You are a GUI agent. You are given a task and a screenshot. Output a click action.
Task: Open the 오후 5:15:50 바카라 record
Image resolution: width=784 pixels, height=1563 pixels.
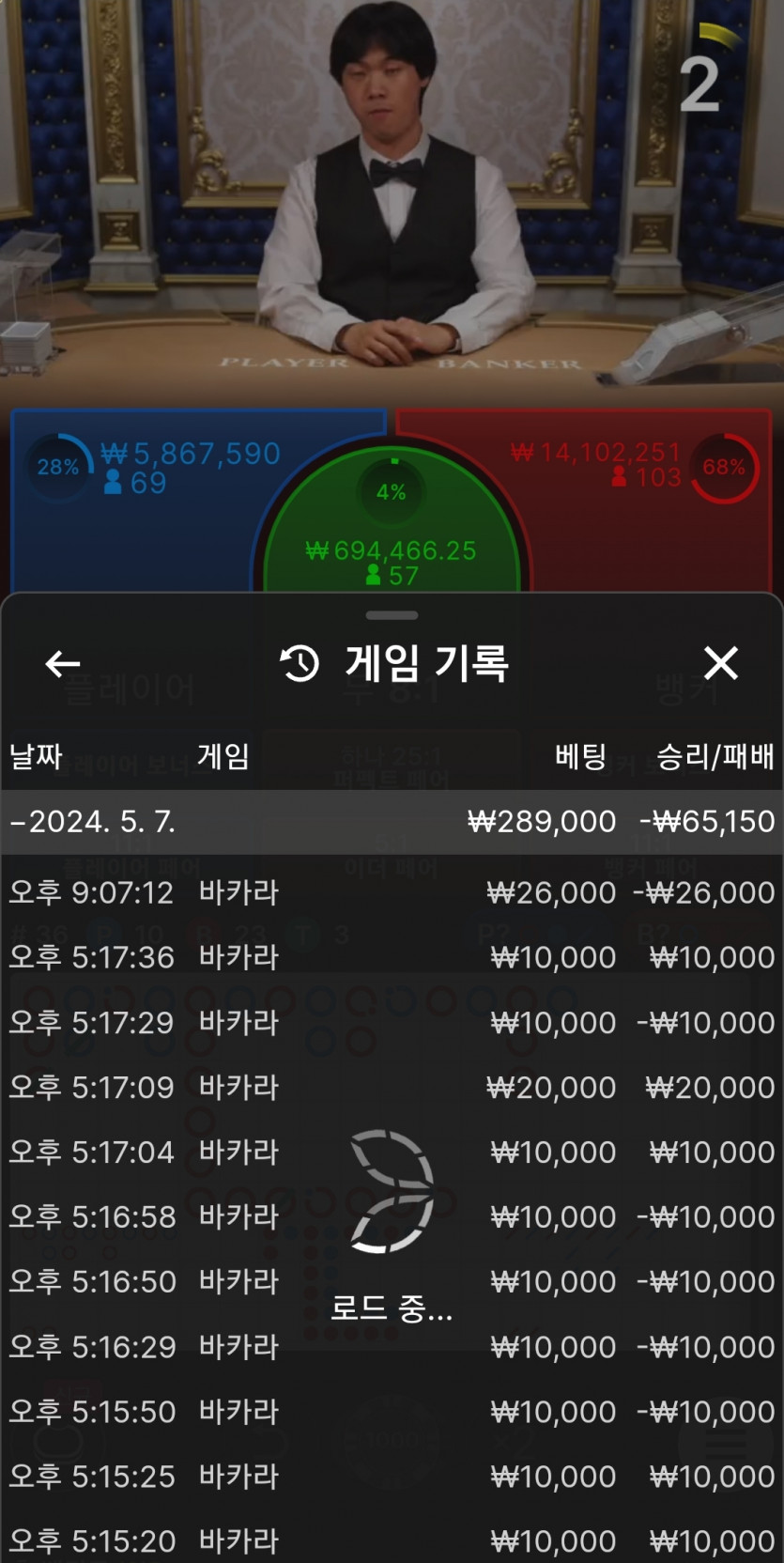392,1411
